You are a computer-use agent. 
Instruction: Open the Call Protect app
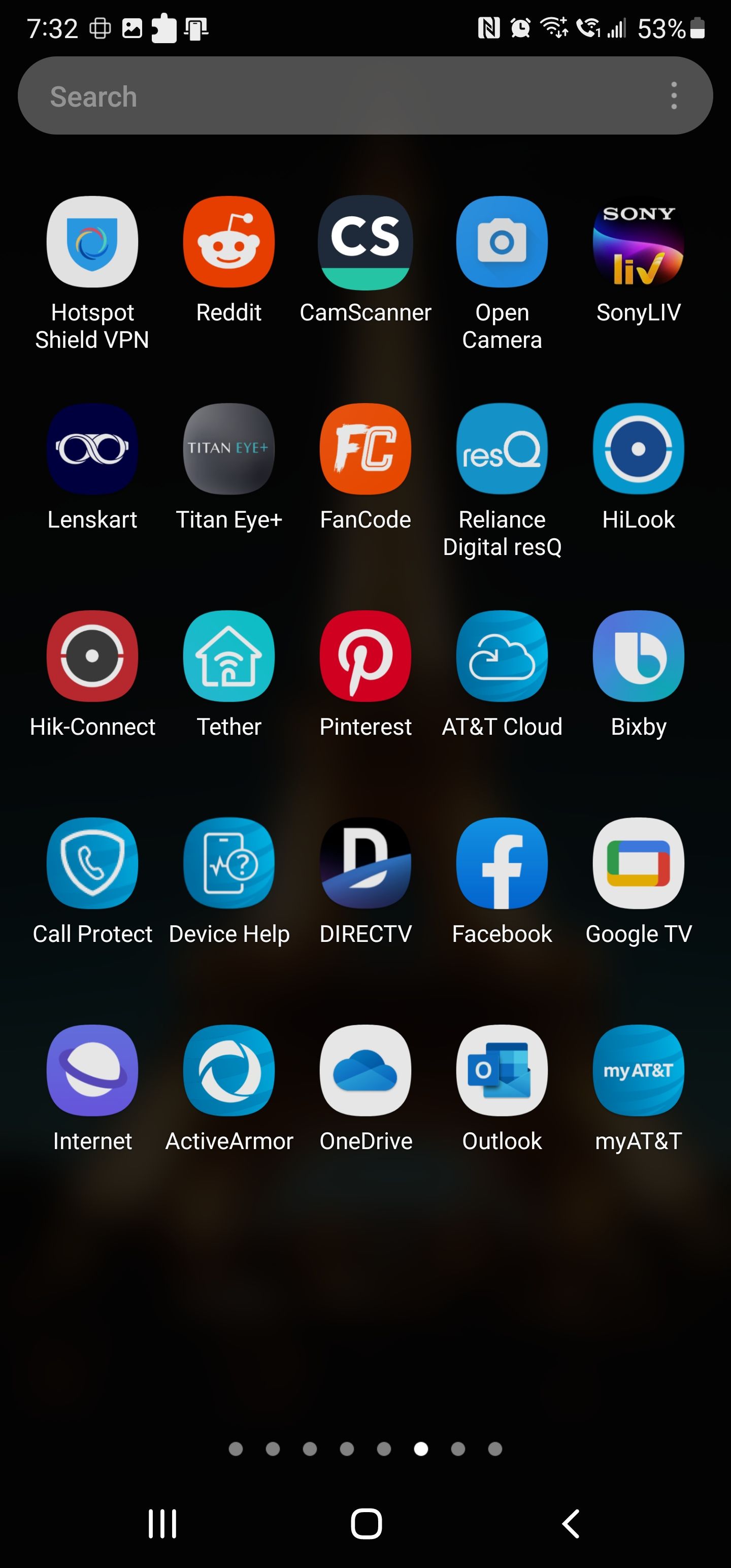pyautogui.click(x=92, y=863)
